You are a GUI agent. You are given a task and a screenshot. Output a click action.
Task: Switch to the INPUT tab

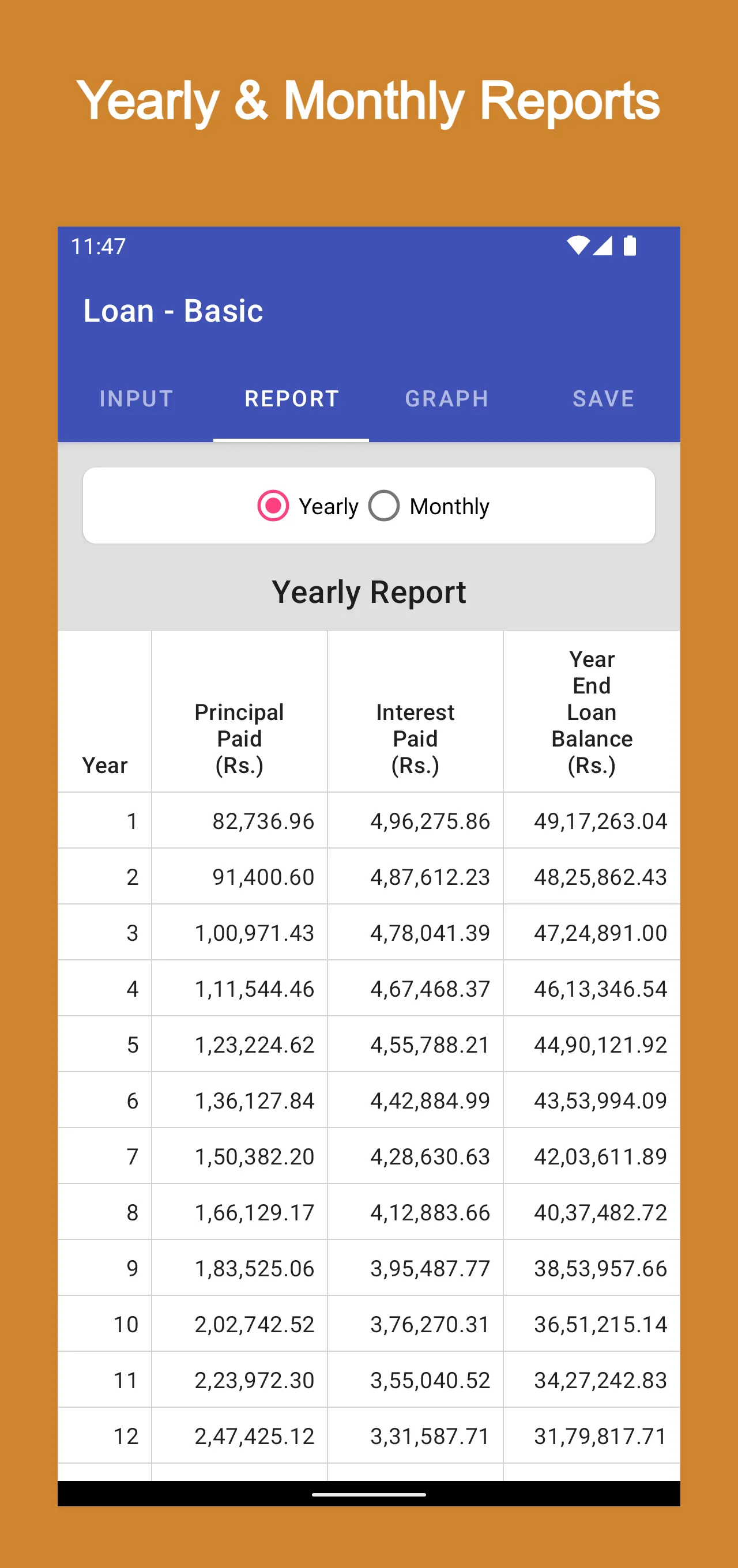click(x=136, y=399)
